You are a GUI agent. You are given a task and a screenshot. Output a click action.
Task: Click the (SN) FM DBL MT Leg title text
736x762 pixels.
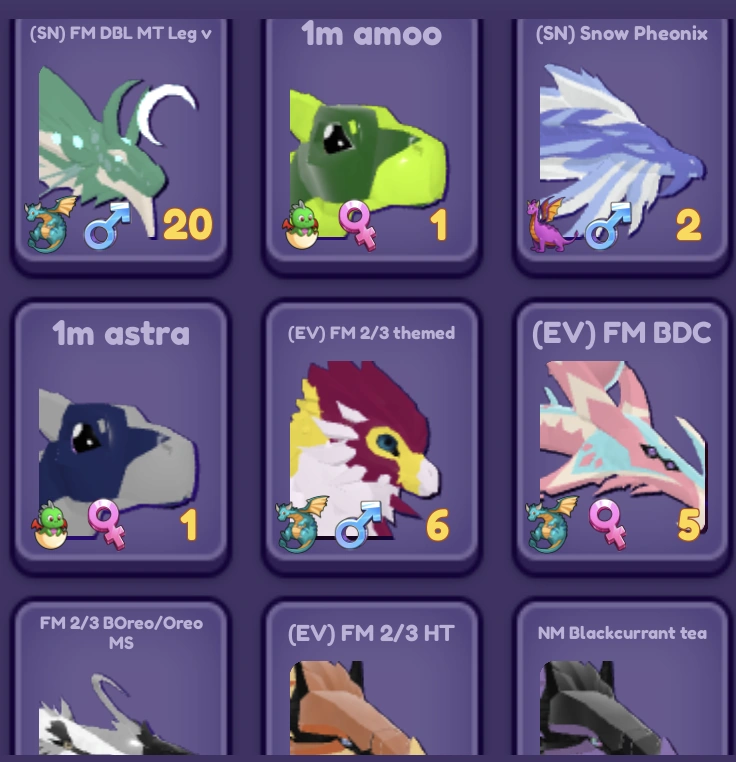pos(120,32)
